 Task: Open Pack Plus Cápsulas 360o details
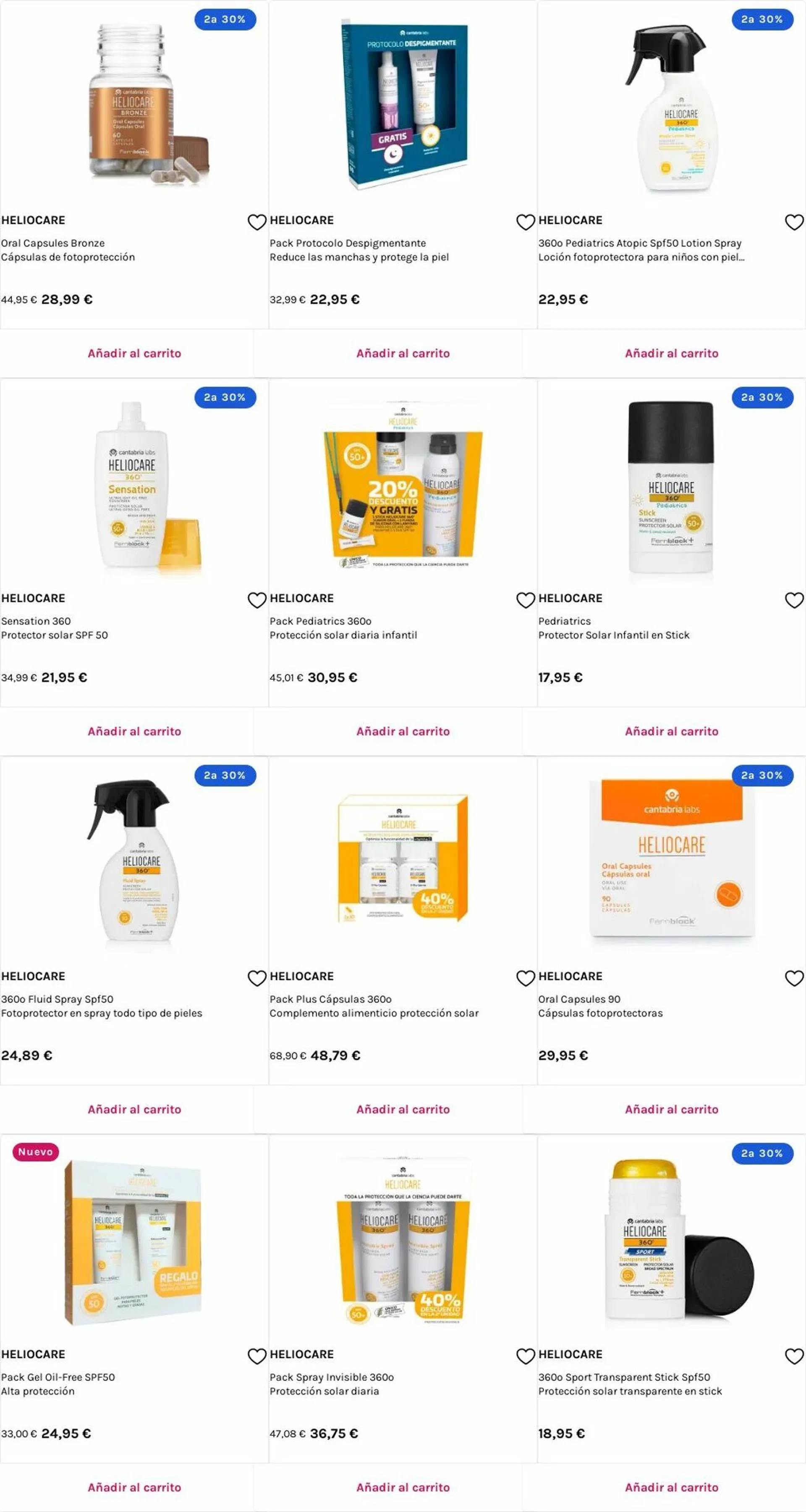(x=330, y=999)
